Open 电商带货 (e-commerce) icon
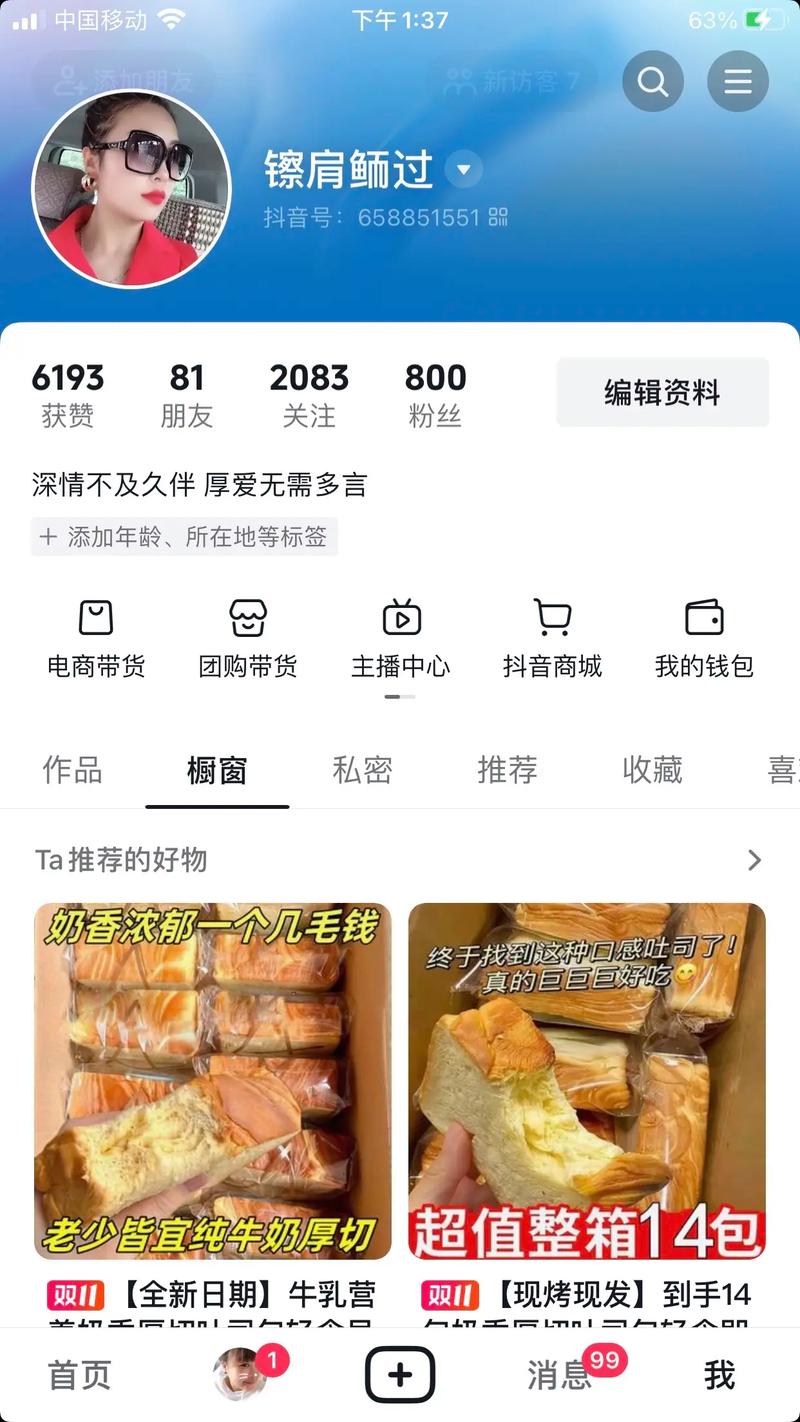This screenshot has width=800, height=1422. tap(96, 635)
